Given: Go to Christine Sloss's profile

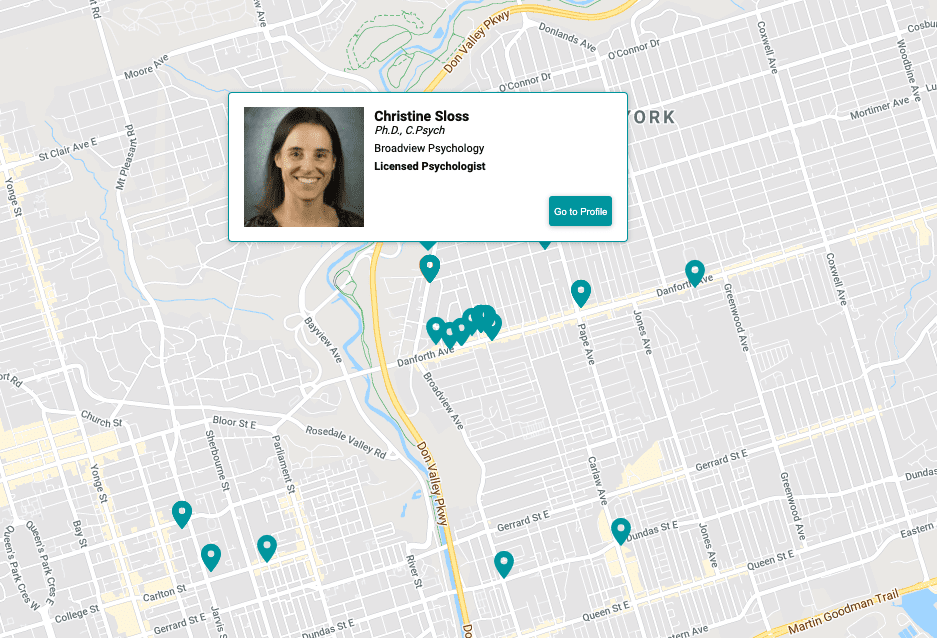Looking at the screenshot, I should [x=580, y=211].
